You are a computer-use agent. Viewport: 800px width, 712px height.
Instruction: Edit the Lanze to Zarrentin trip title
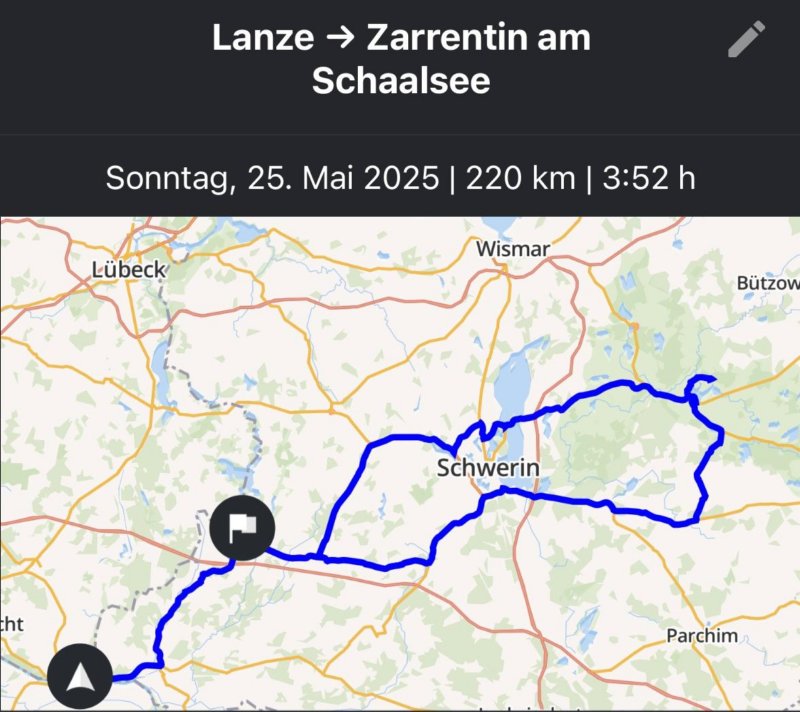pyautogui.click(x=746, y=40)
